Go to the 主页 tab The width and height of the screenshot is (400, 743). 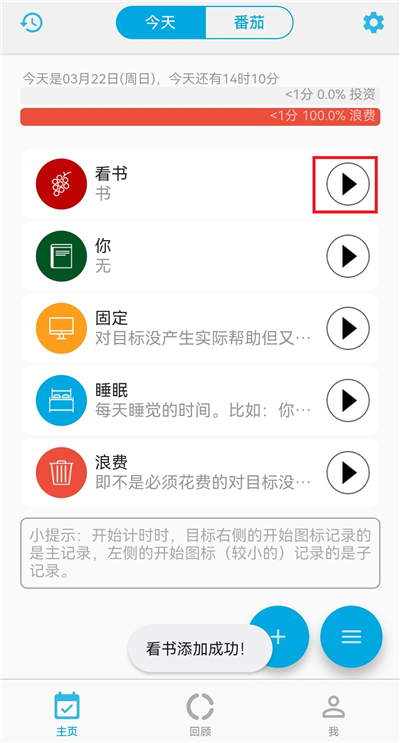point(67,714)
